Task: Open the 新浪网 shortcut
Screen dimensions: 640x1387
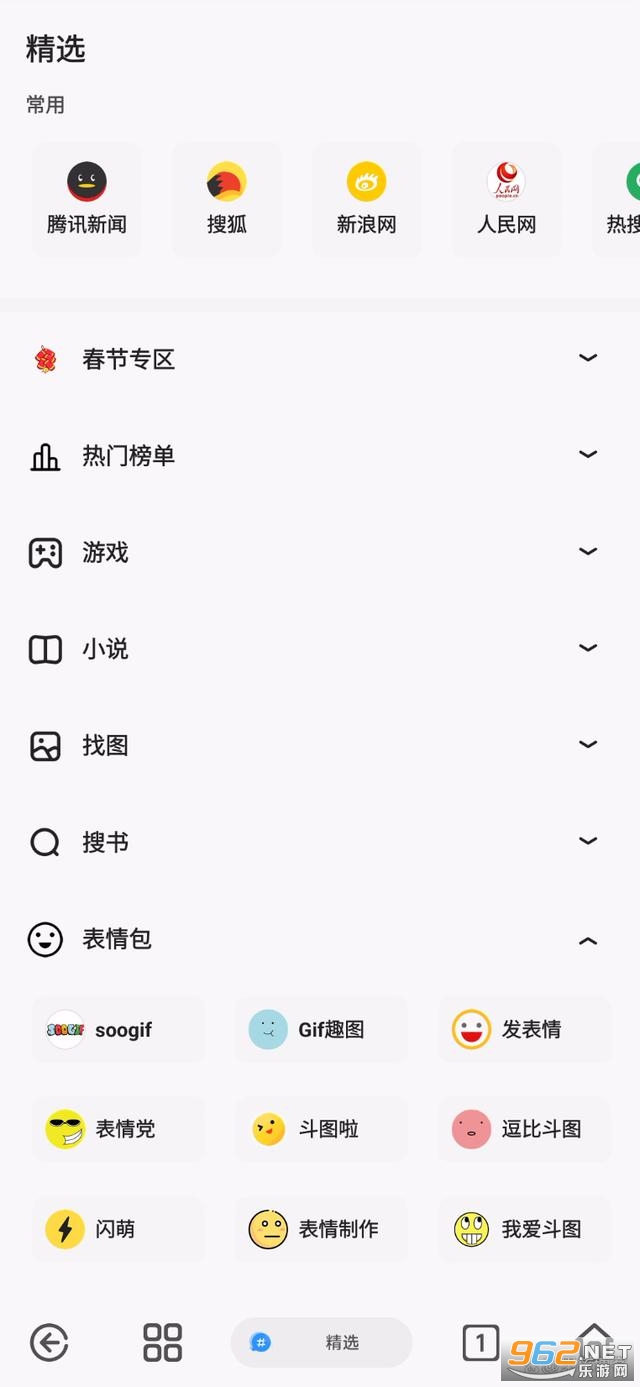Action: click(367, 200)
